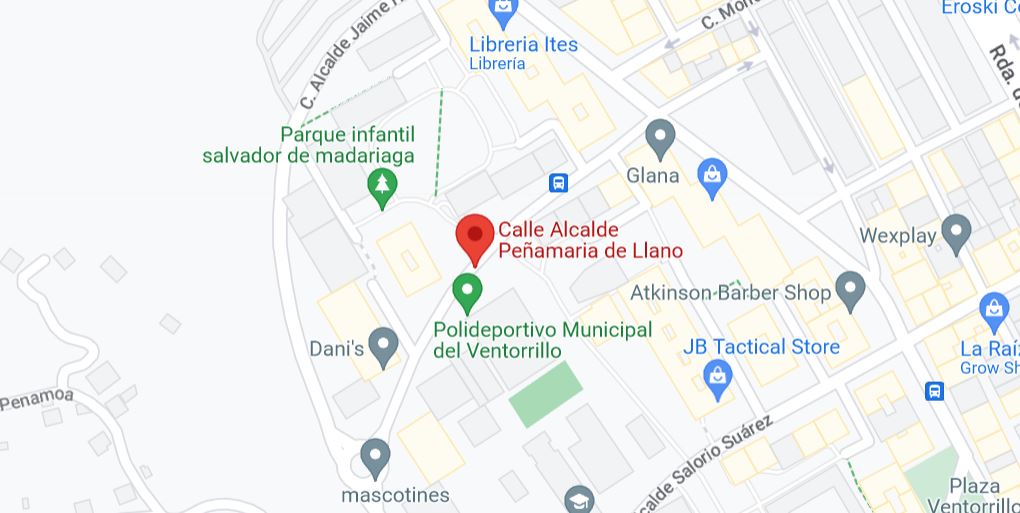The height and width of the screenshot is (513, 1020).
Task: Open the school marker with graduation cap
Action: point(579,499)
